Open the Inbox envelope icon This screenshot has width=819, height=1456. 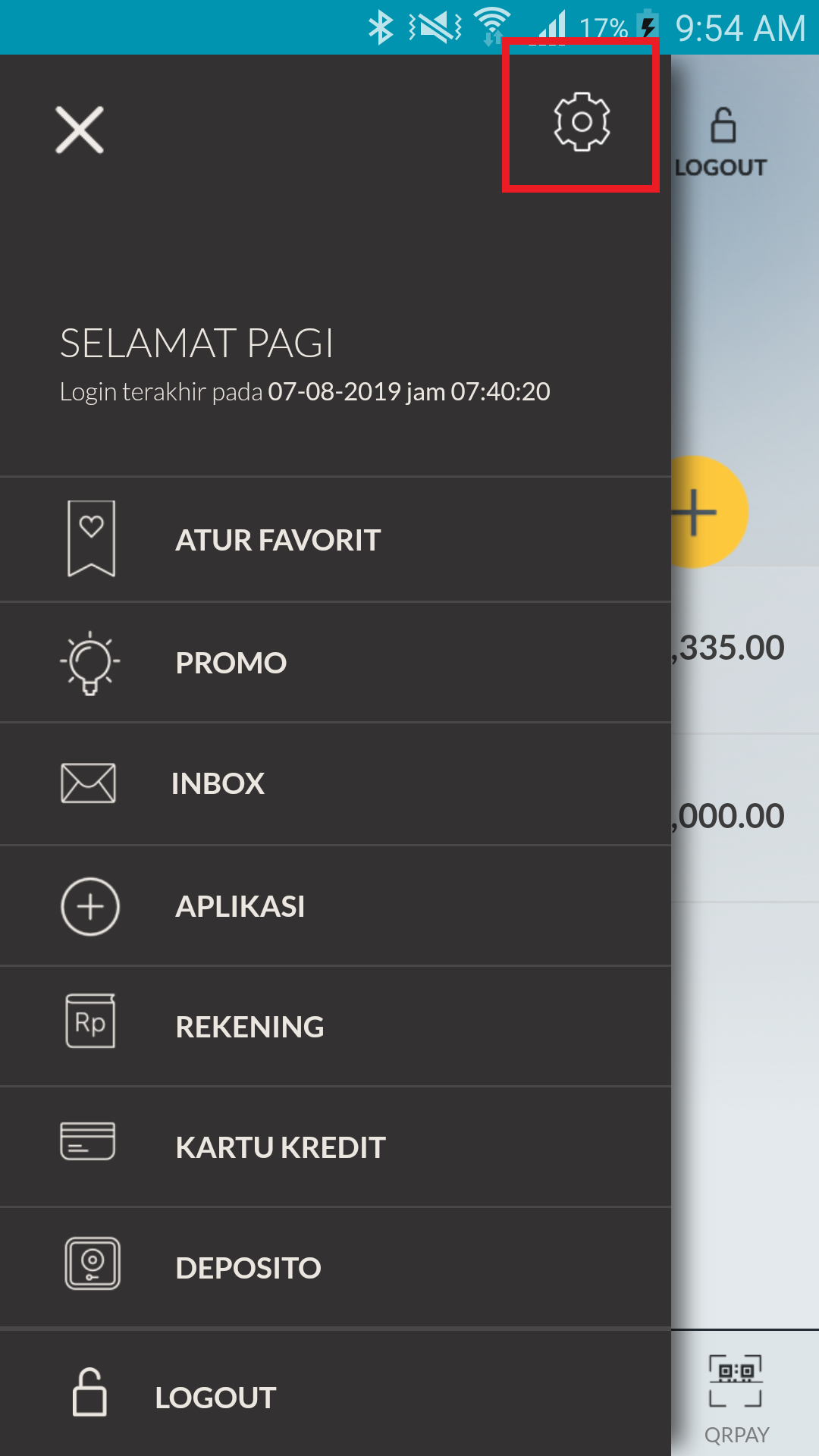point(87,783)
